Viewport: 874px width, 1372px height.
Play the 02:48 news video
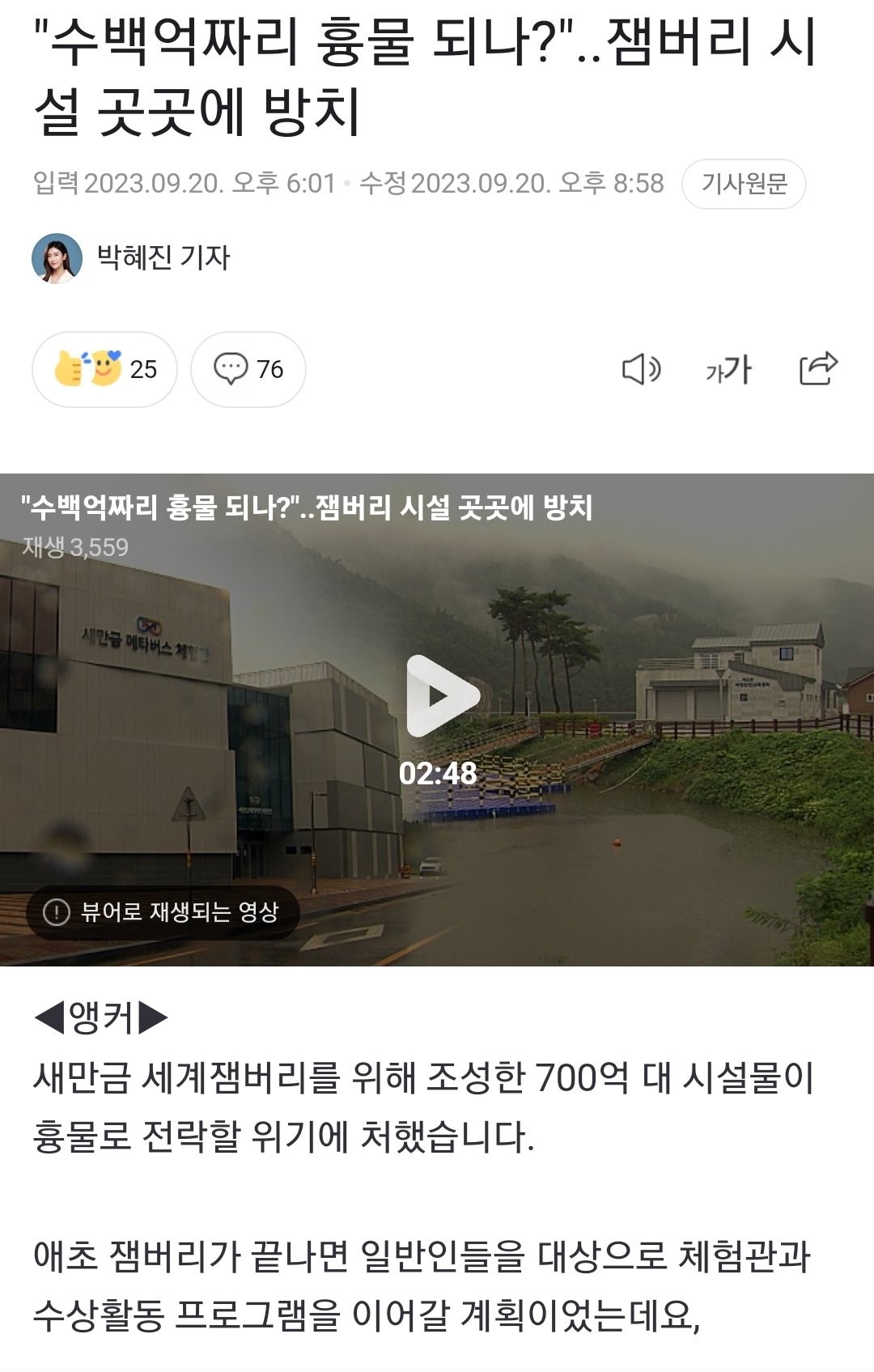[440, 696]
